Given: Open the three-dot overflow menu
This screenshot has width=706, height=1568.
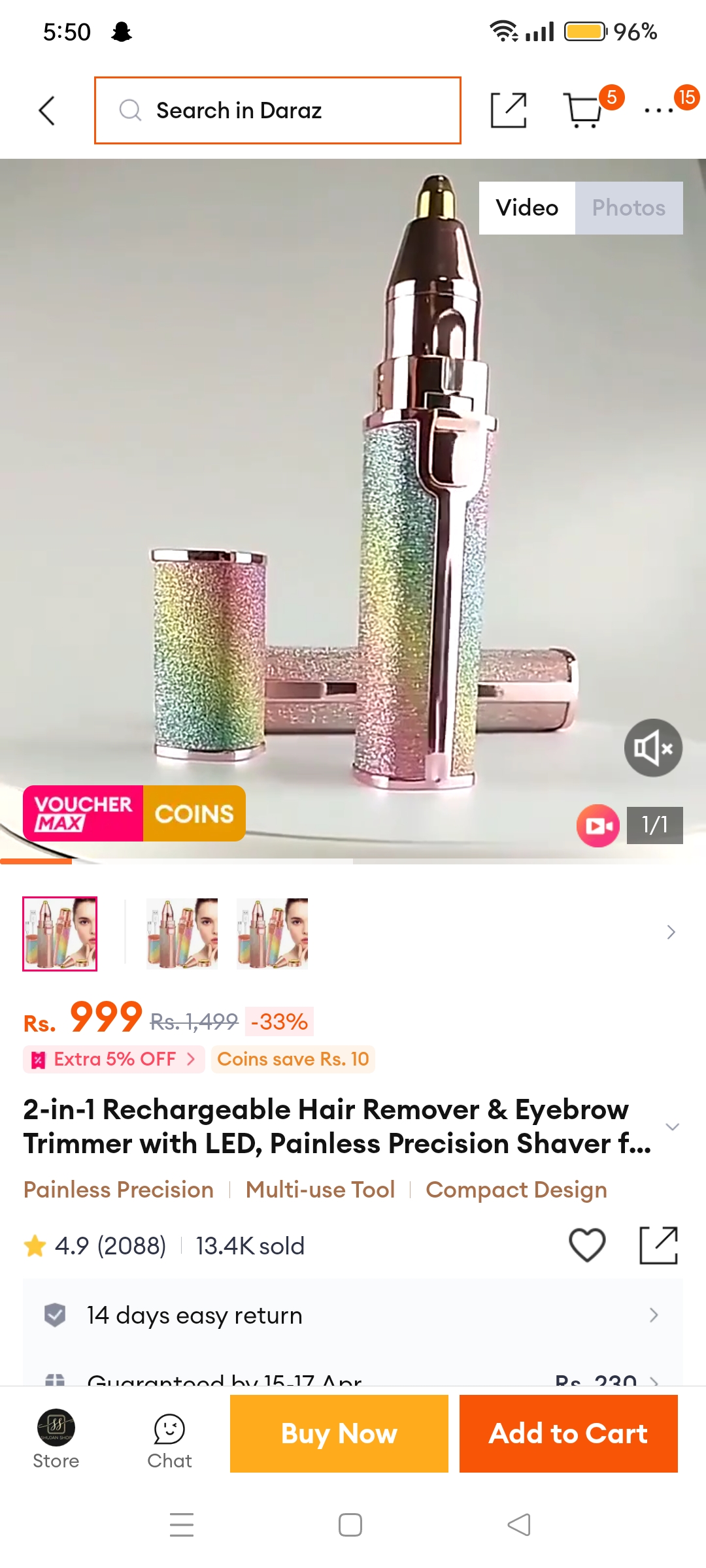Looking at the screenshot, I should [x=659, y=110].
